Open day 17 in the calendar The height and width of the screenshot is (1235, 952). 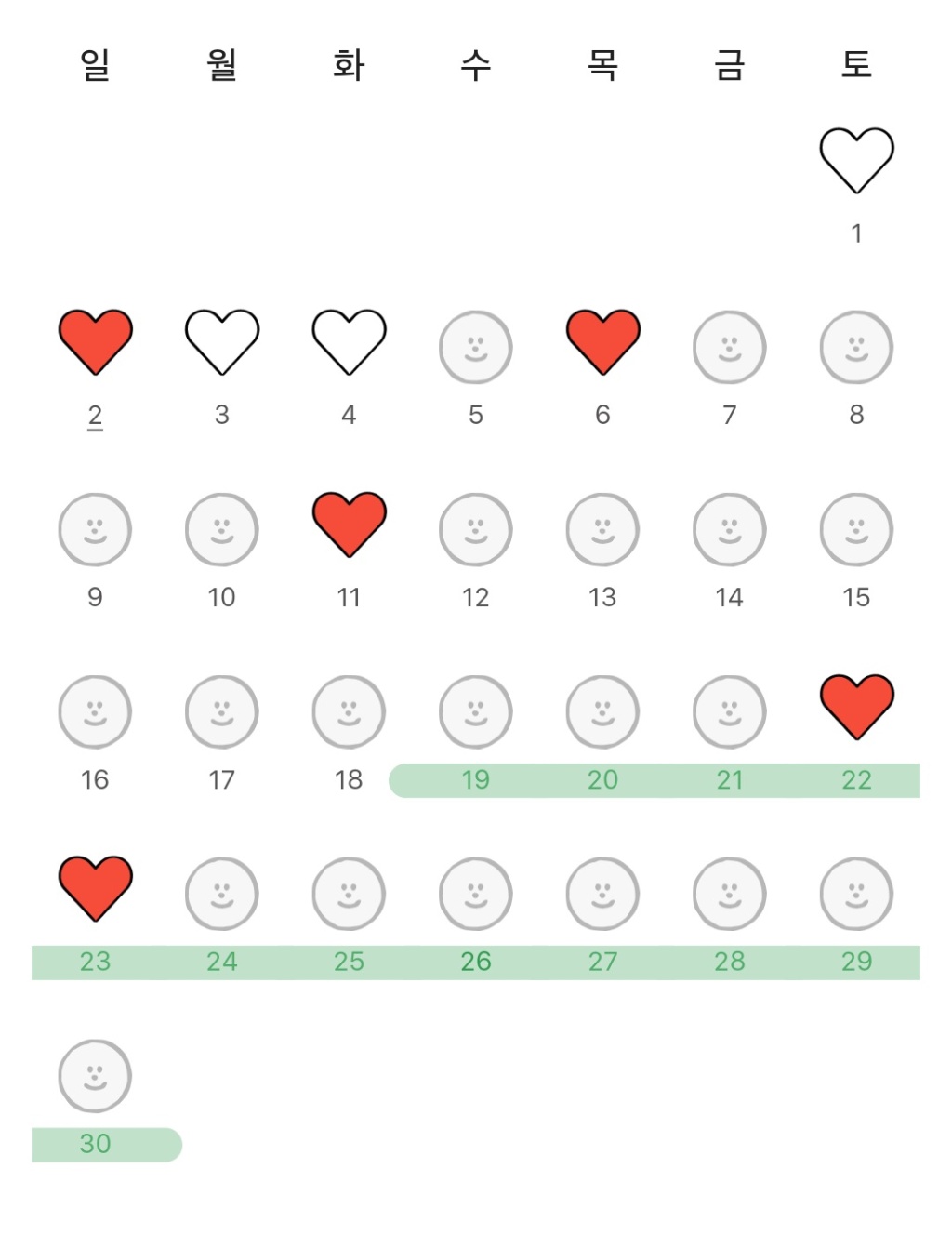point(221,712)
